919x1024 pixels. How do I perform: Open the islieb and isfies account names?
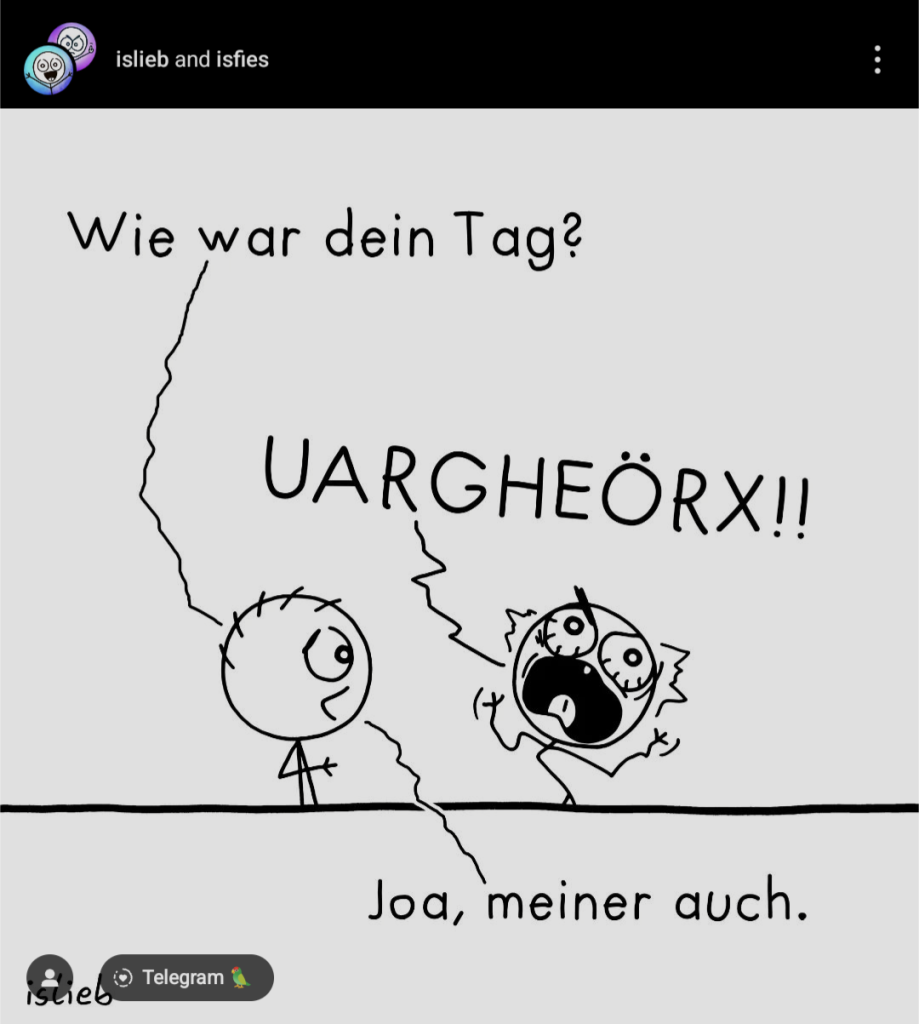tap(192, 59)
